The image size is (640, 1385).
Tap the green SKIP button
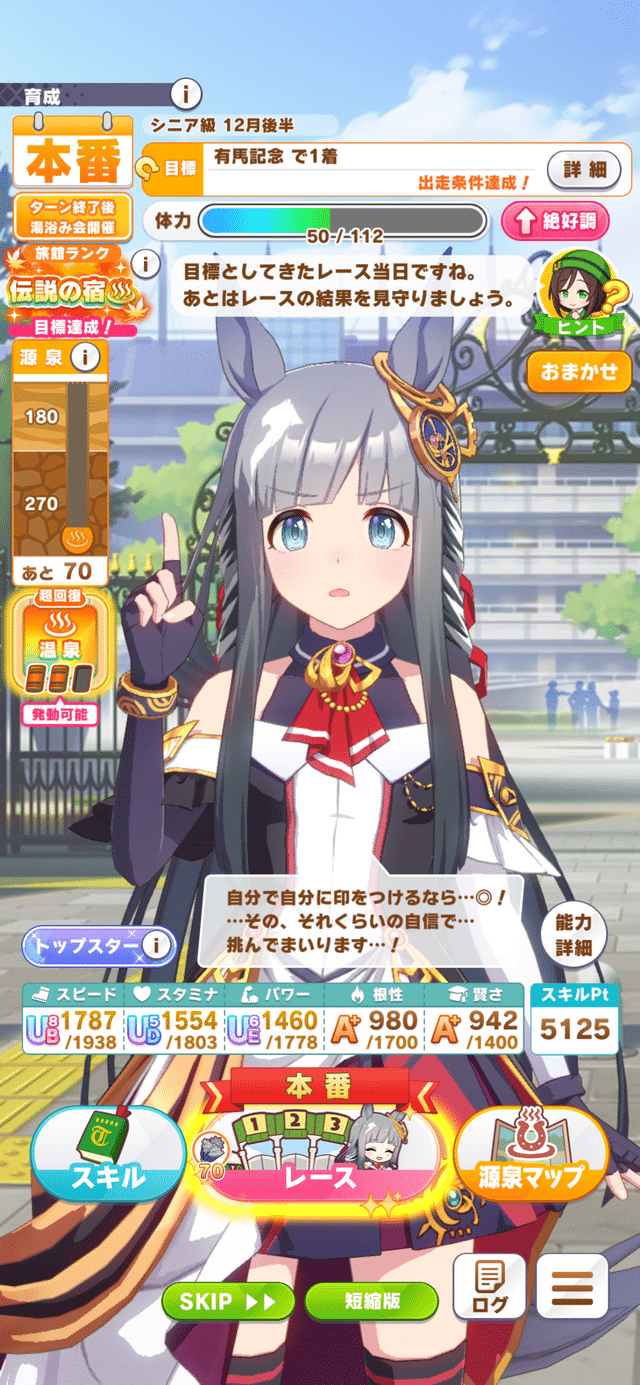(x=228, y=1302)
